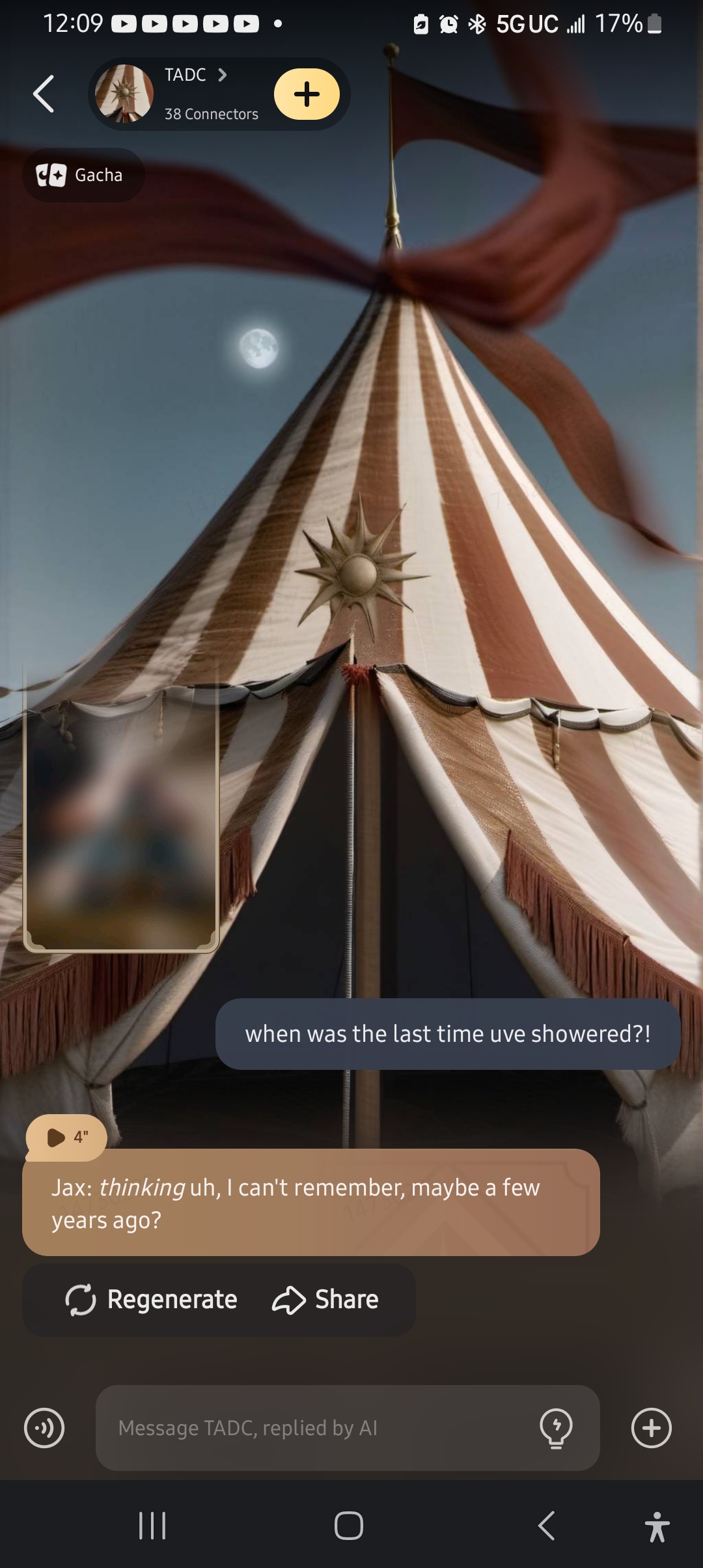Regenerate the AI reply
Image resolution: width=703 pixels, height=1568 pixels.
pos(152,1300)
